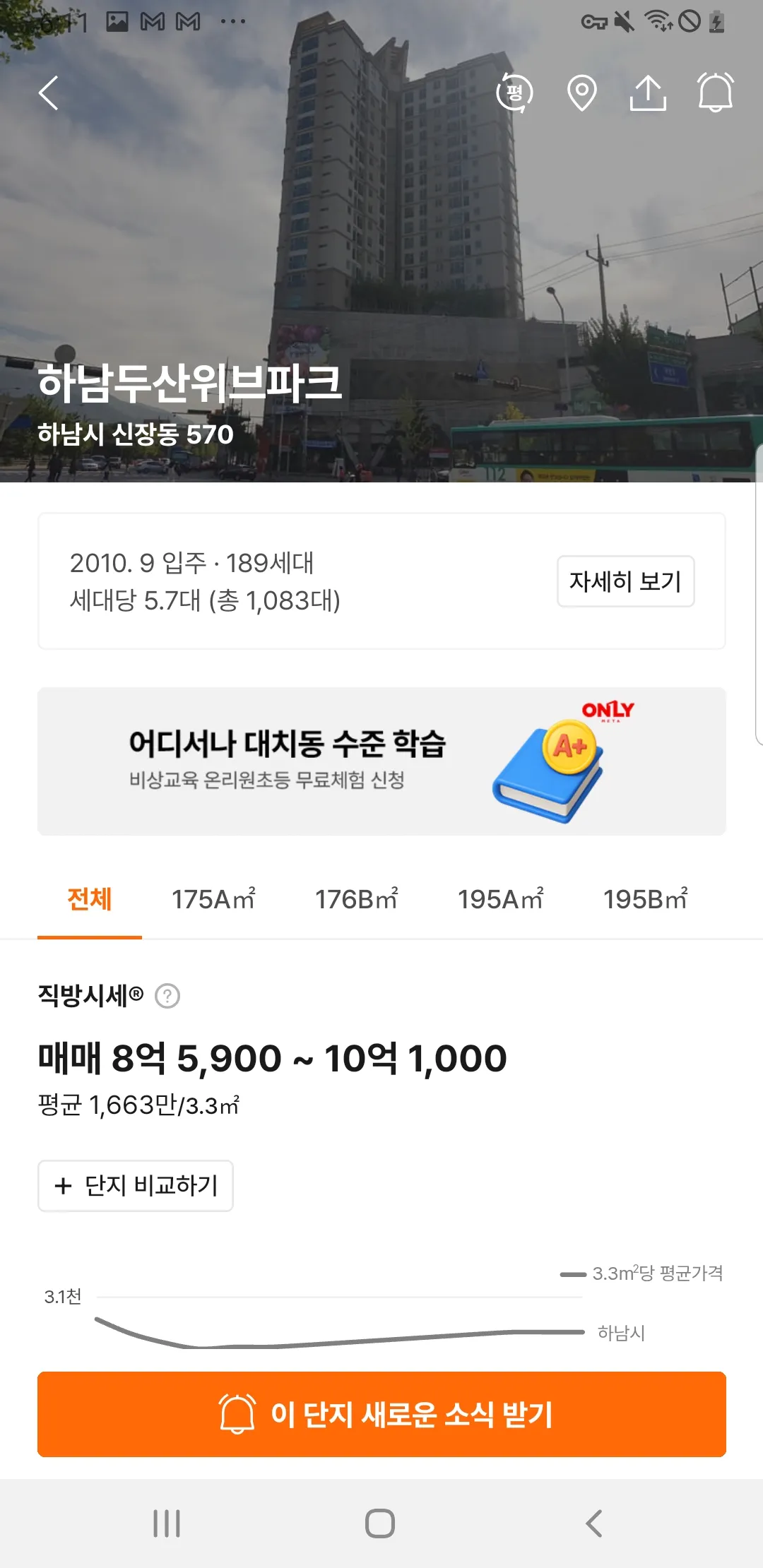Open 자세히 보기 details button
The height and width of the screenshot is (1568, 763).
pos(625,581)
